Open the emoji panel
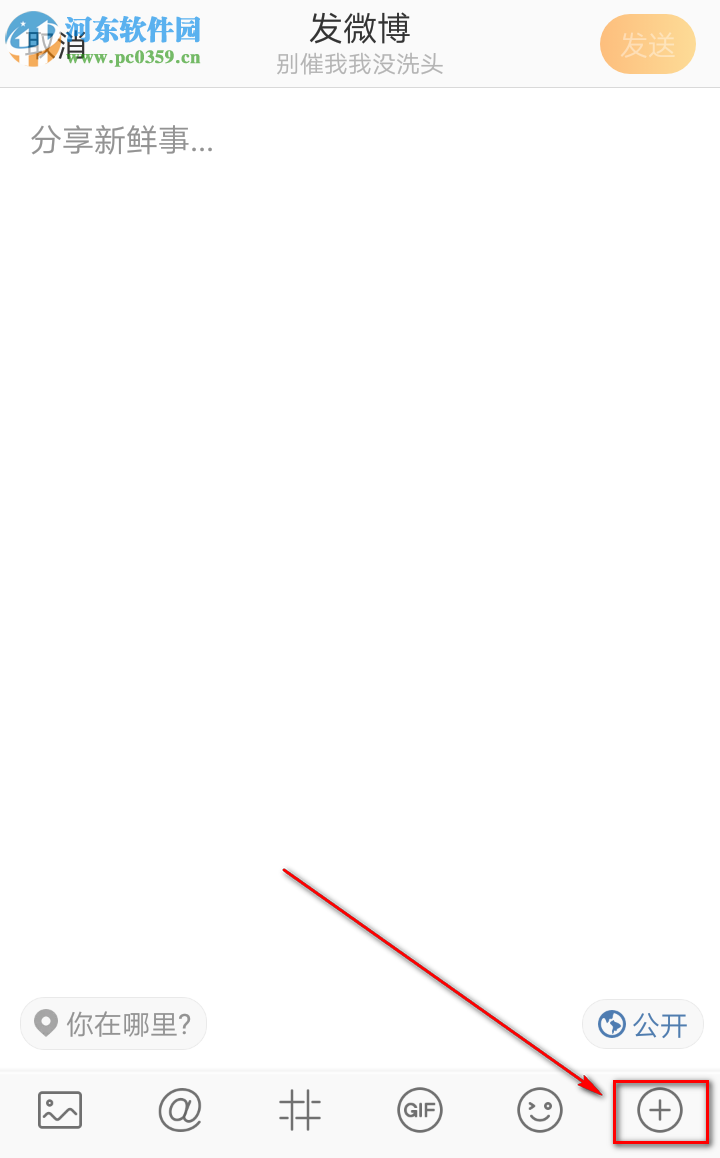Screen dimensions: 720x1158 tap(540, 1110)
